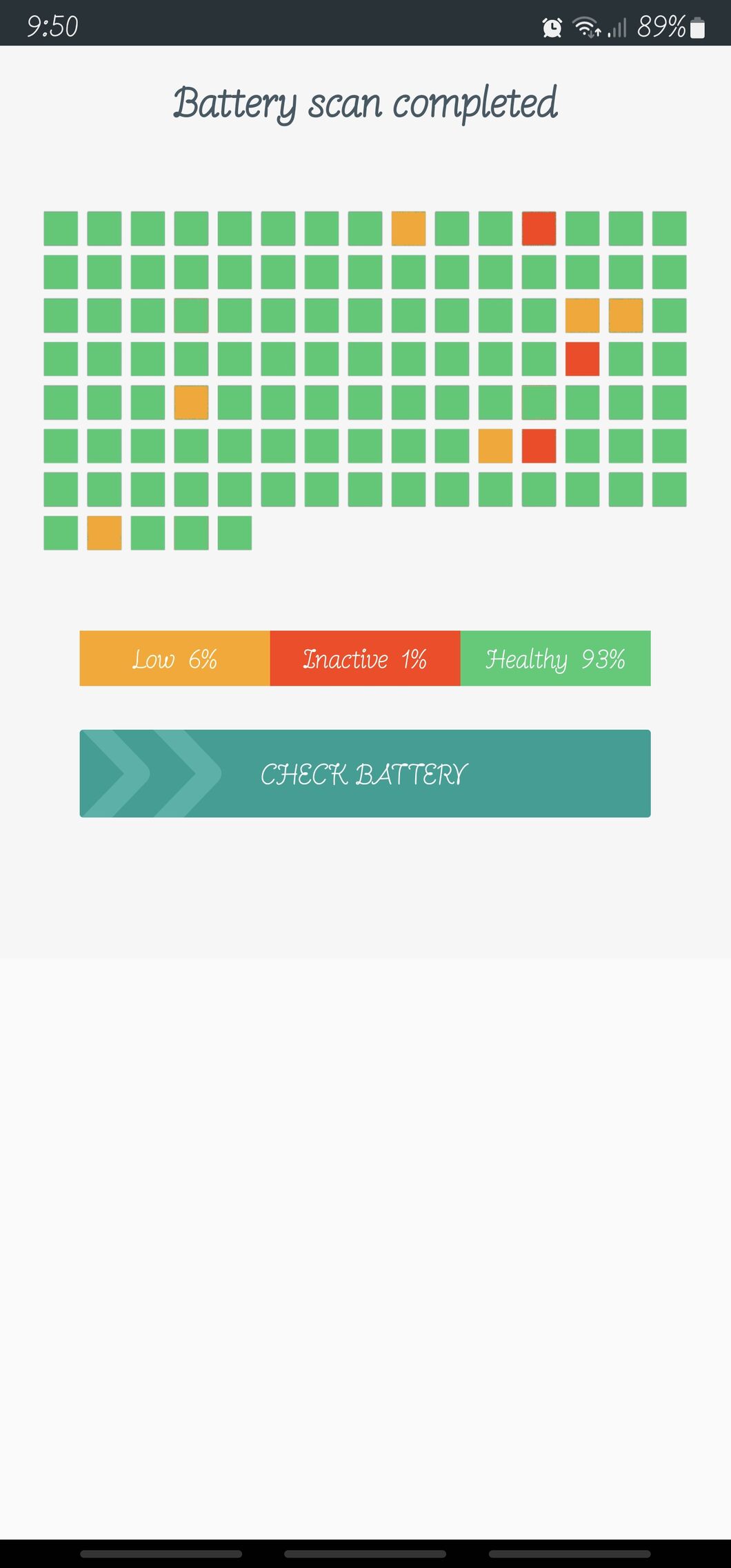
Task: Tap the CHECK BATTERY button
Action: [x=365, y=773]
